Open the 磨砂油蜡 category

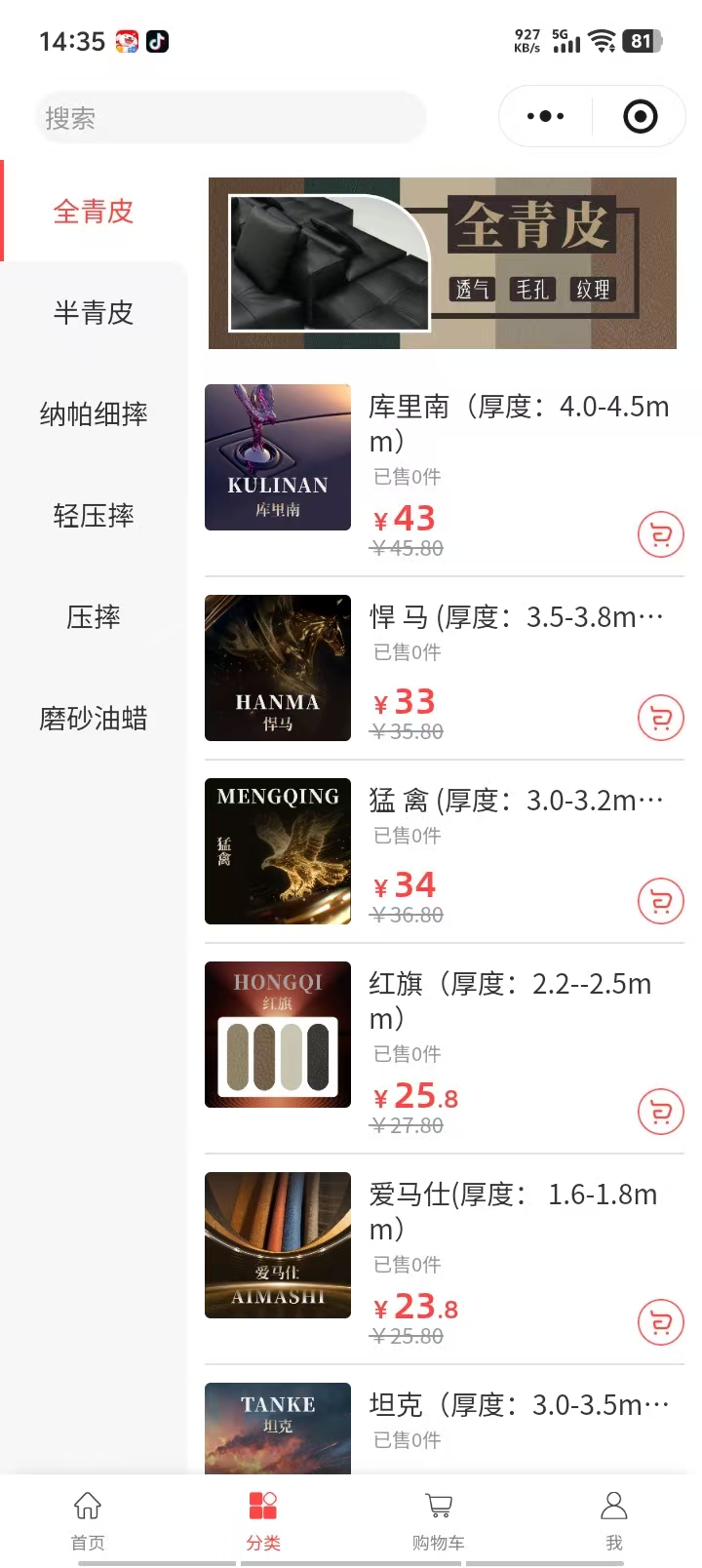(x=94, y=719)
